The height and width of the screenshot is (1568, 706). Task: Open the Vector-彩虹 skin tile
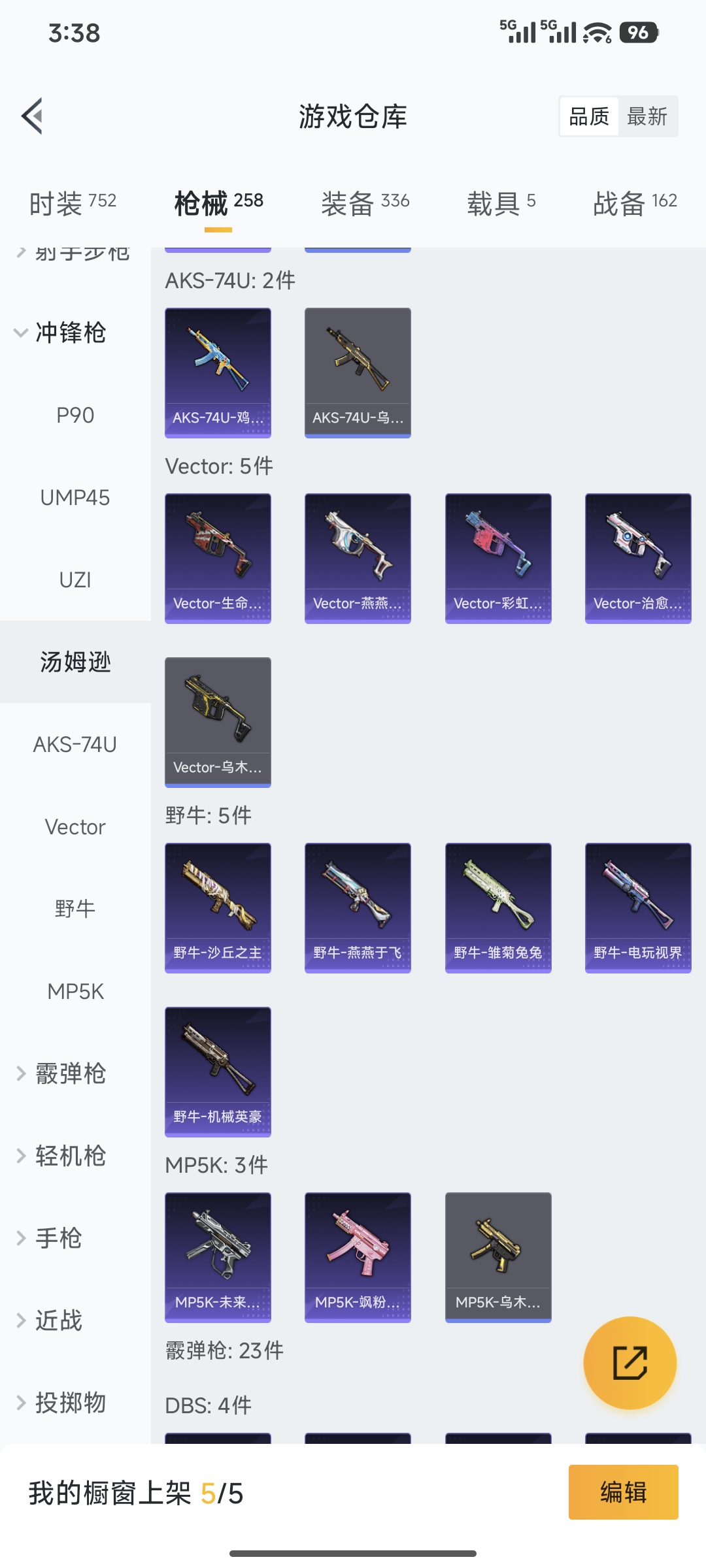(x=498, y=558)
